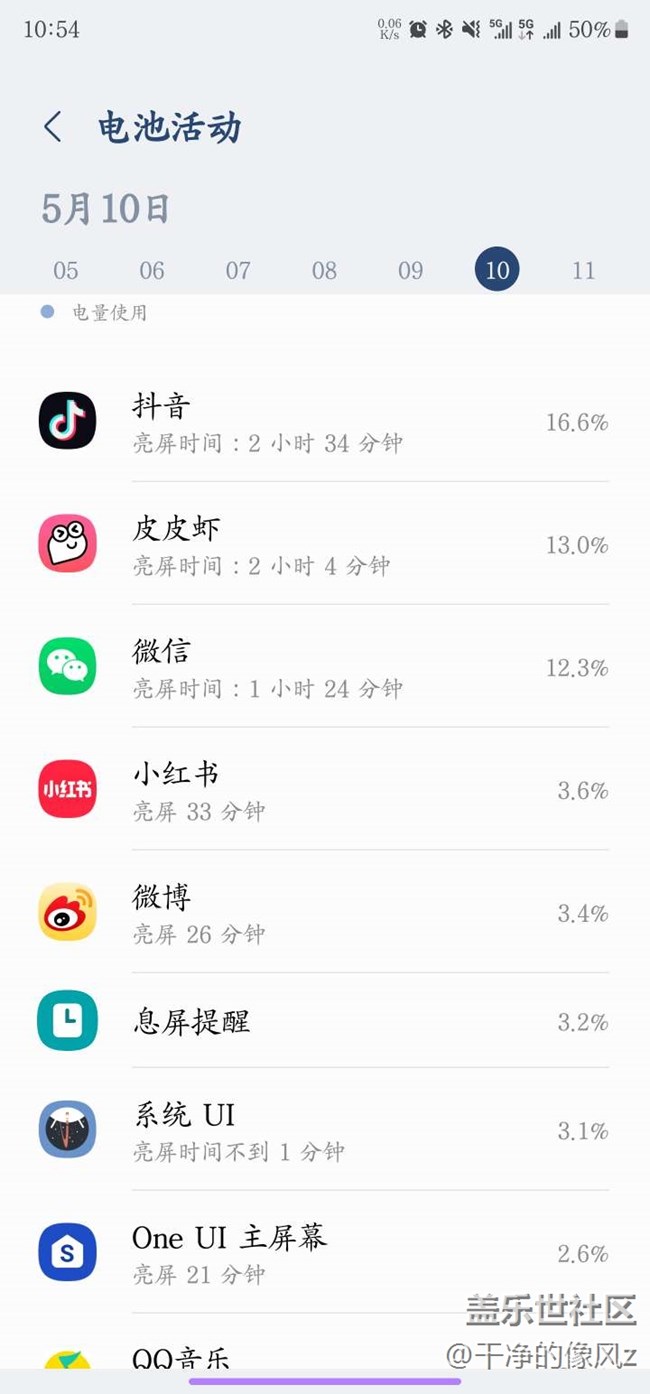Switch to date 07
This screenshot has height=1394, width=650.
pos(238,270)
